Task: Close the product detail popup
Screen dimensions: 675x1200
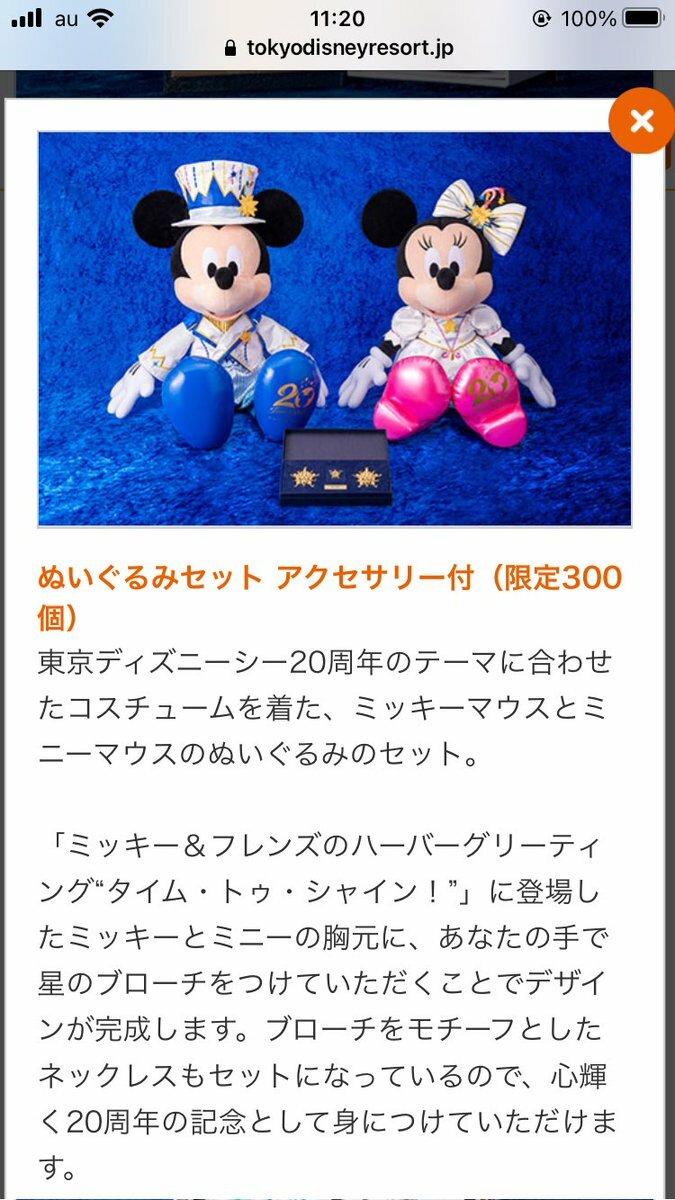Action: [x=642, y=121]
